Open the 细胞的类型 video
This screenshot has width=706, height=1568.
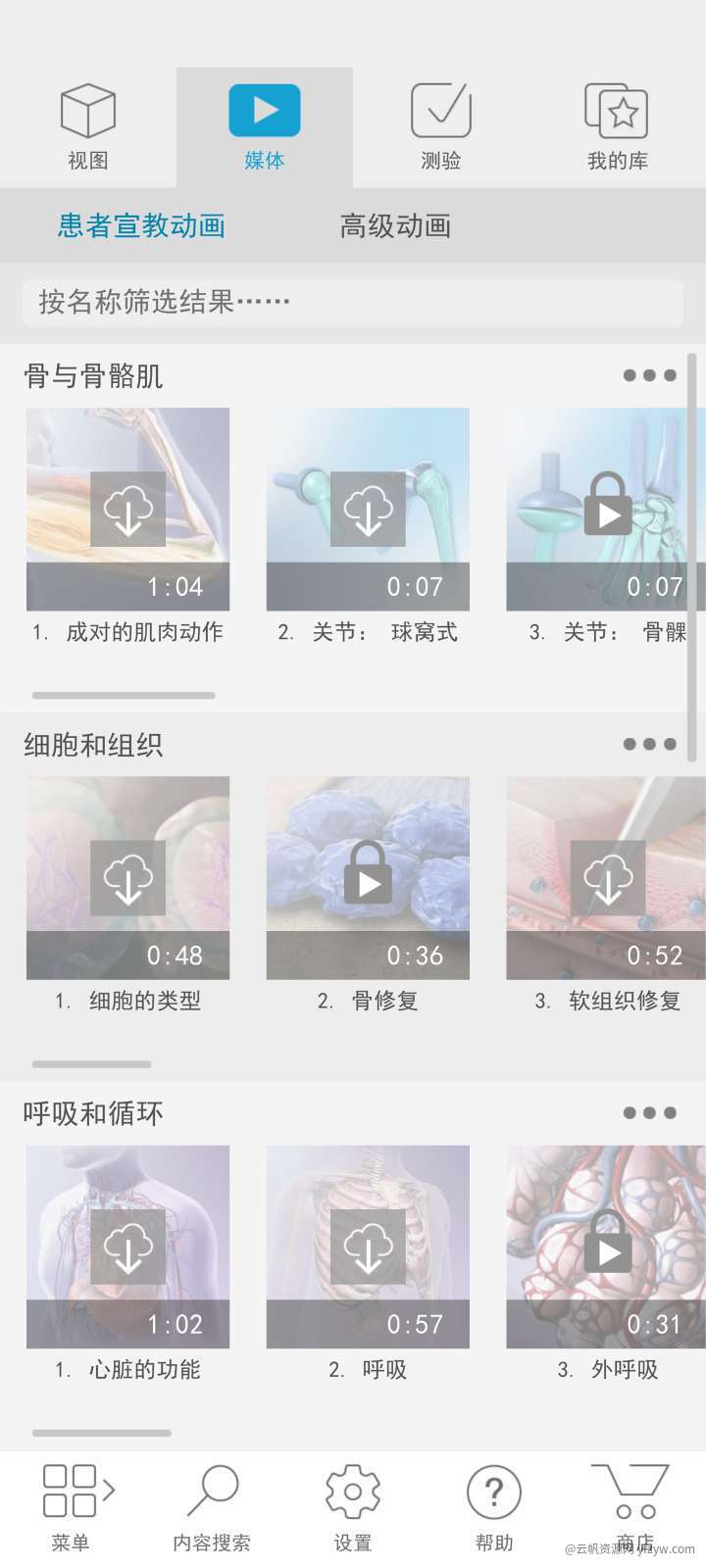click(127, 878)
